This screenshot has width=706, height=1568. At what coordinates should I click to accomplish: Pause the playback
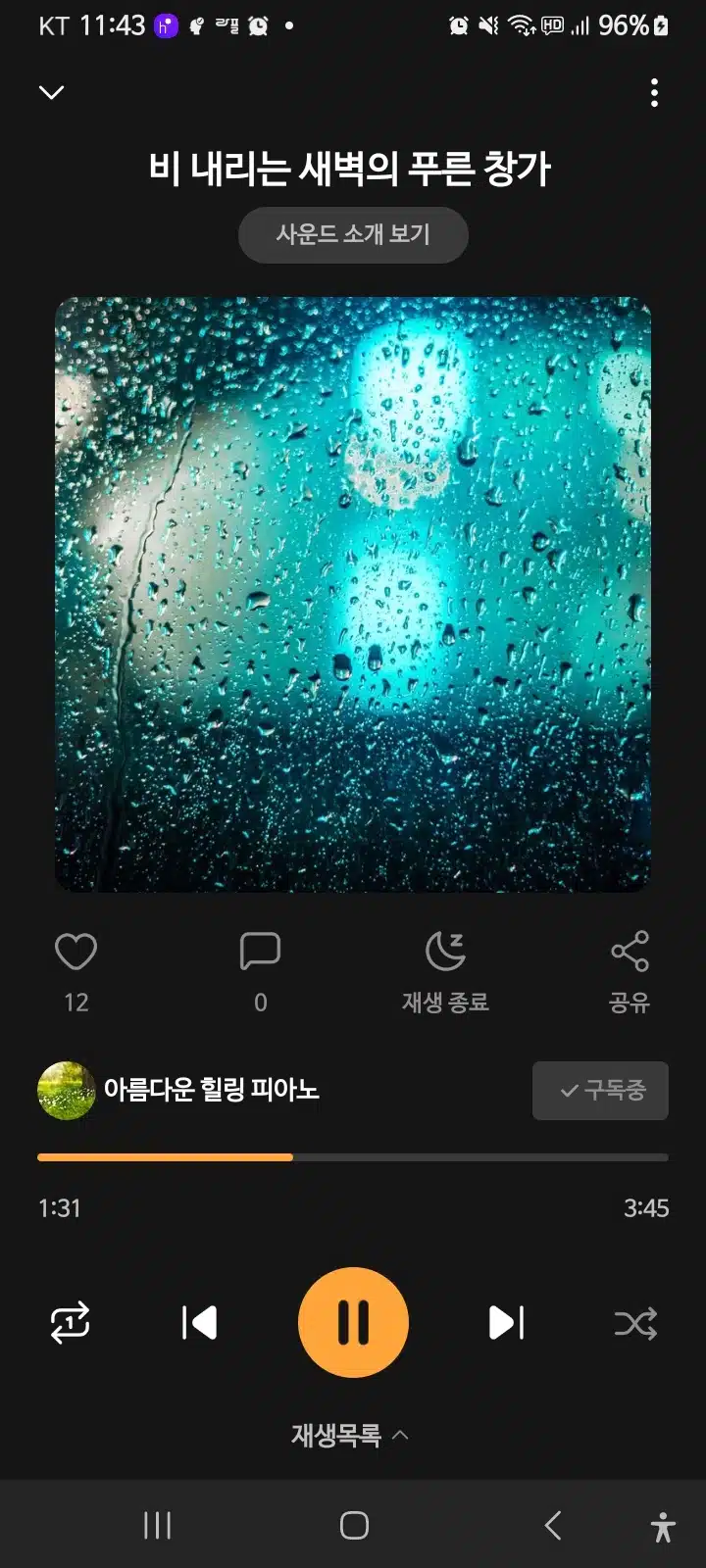pos(353,1323)
